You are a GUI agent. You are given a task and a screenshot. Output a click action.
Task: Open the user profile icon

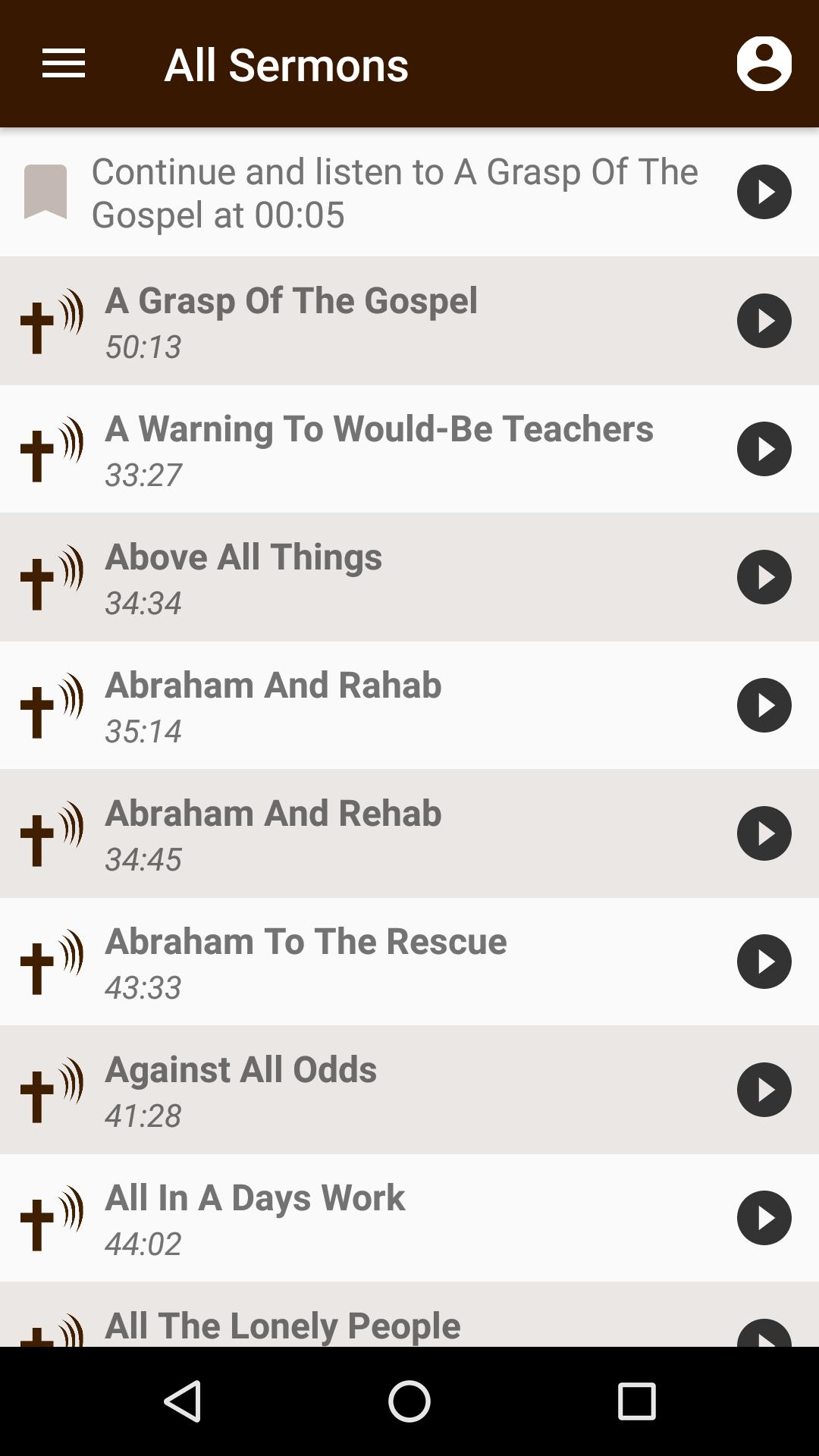click(x=764, y=64)
